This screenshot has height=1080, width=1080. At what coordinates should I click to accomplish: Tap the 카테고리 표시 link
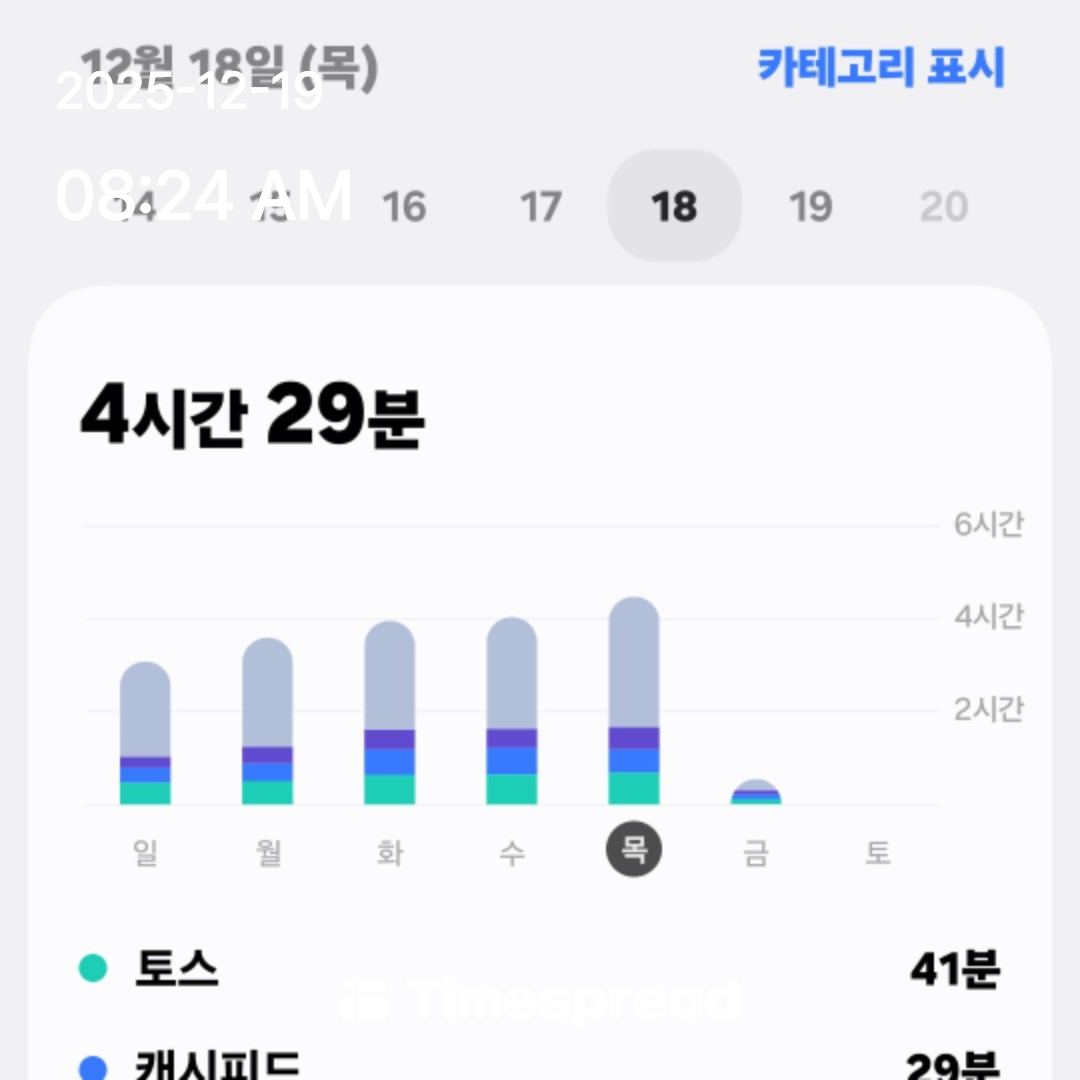click(x=880, y=68)
